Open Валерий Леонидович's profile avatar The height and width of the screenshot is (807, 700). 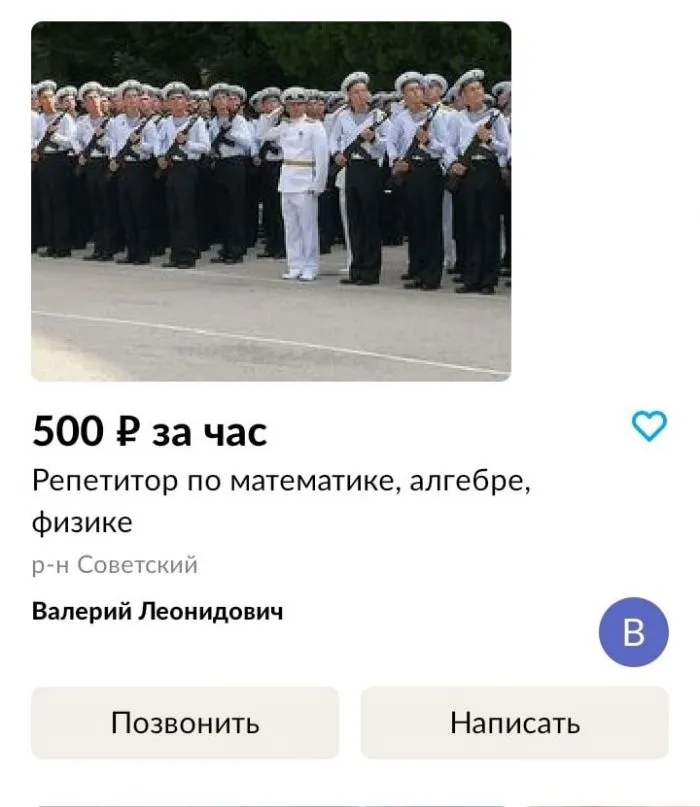[633, 632]
